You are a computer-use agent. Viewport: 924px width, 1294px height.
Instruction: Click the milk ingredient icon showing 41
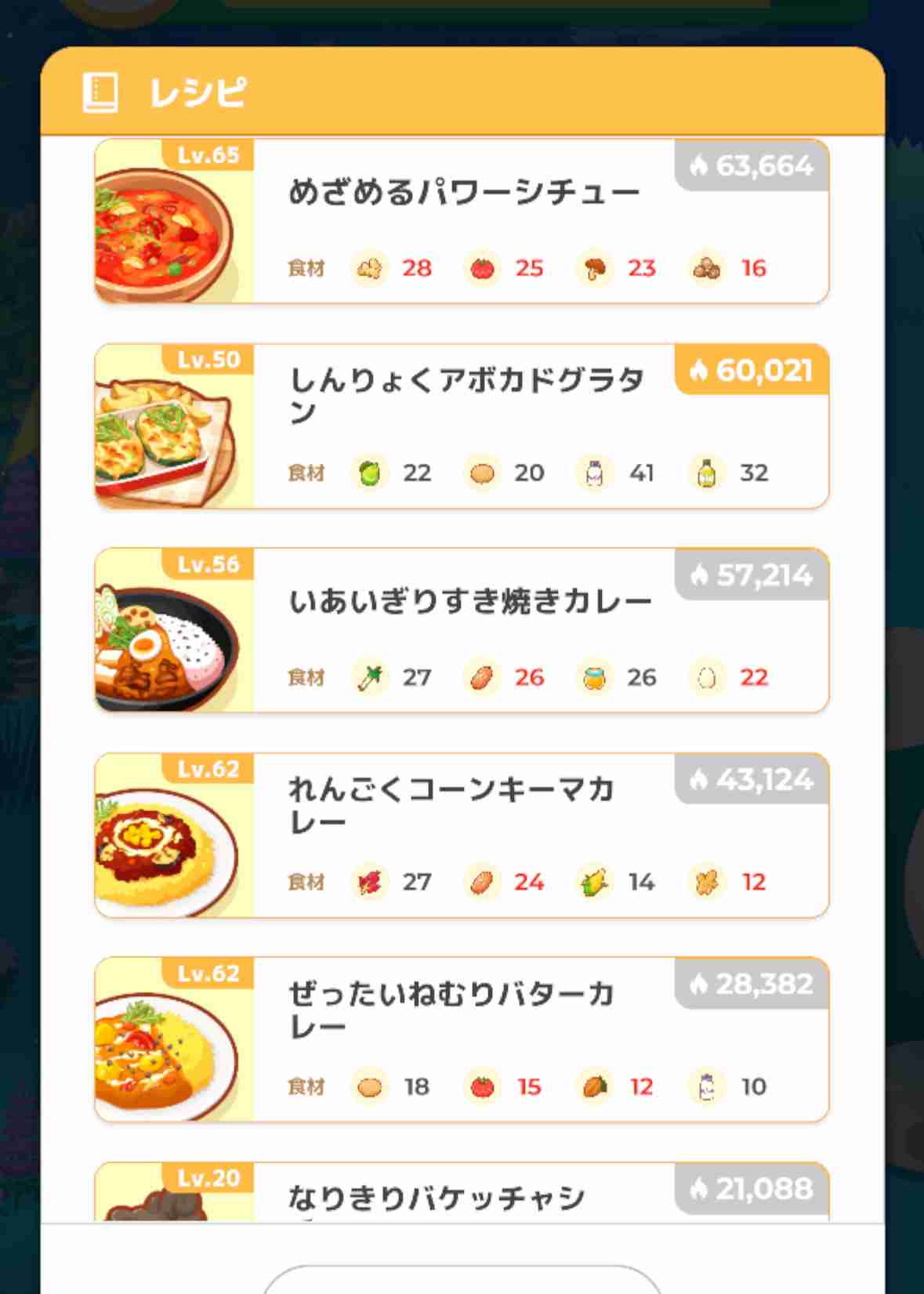point(593,473)
